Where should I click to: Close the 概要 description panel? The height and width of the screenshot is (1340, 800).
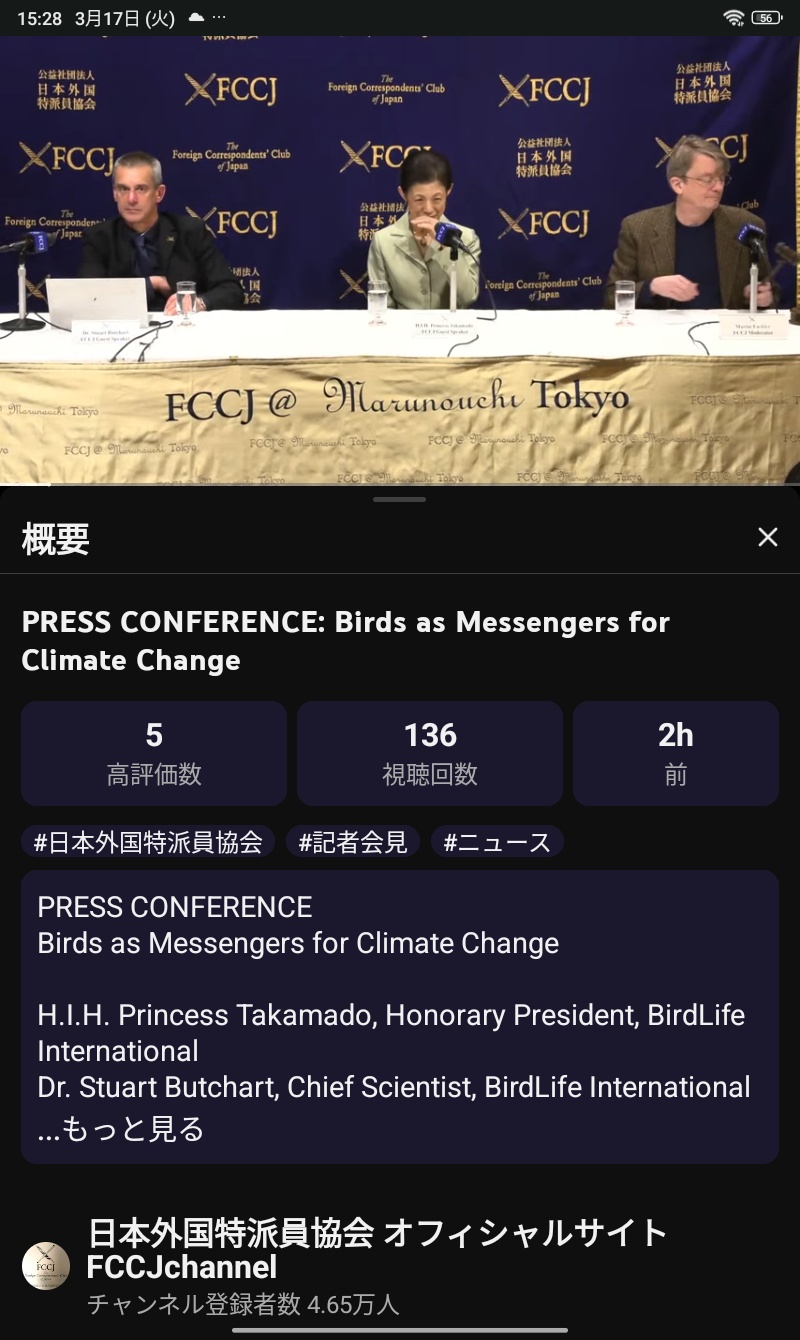click(x=767, y=538)
